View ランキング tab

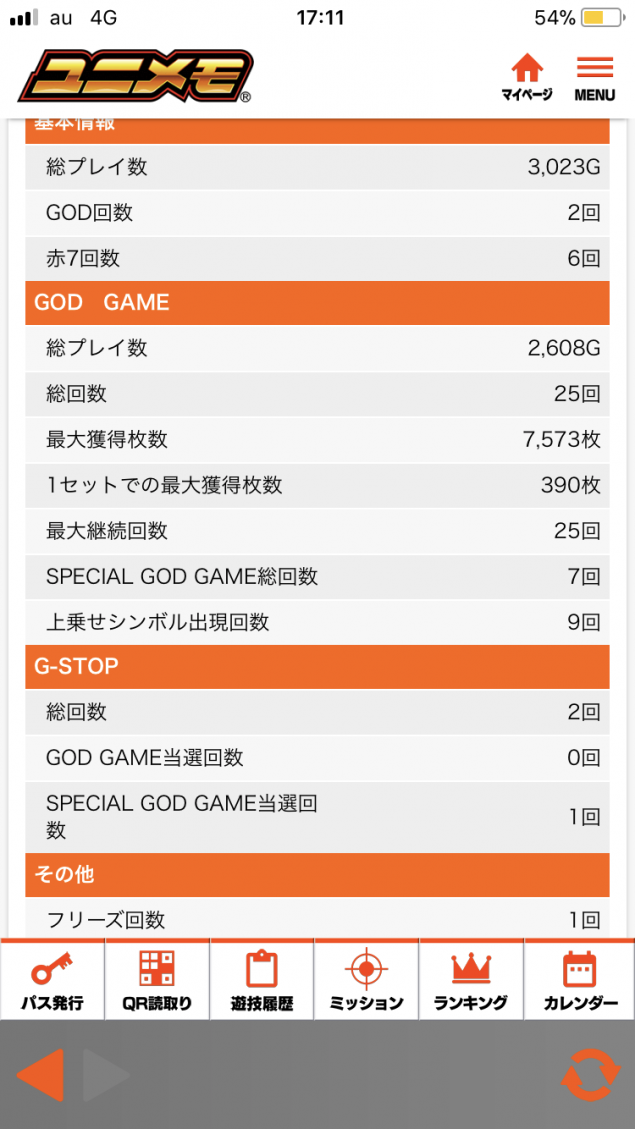(x=470, y=980)
